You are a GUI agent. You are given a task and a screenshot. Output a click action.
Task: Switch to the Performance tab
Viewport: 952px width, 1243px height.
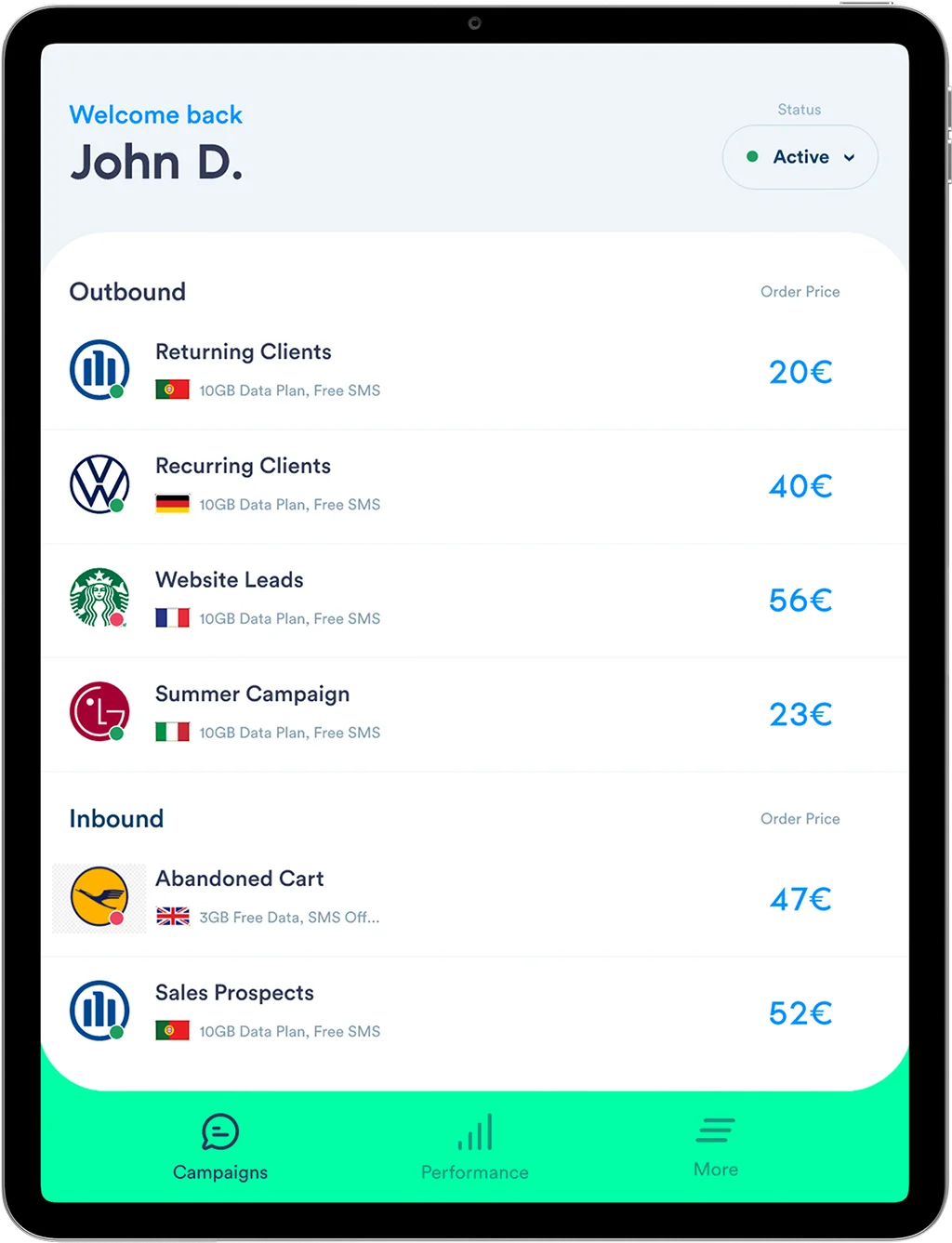(474, 1147)
